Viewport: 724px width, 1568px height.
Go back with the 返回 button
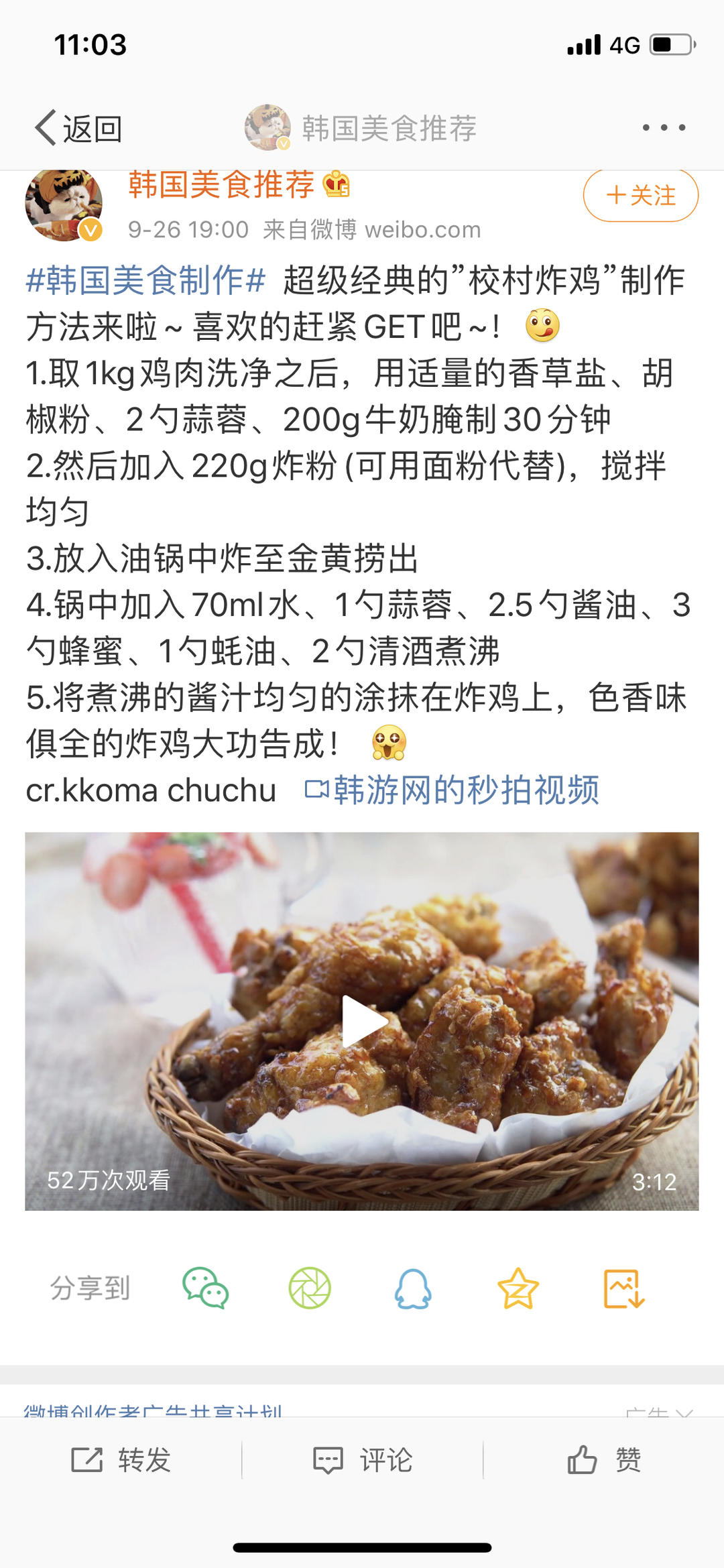click(x=79, y=127)
